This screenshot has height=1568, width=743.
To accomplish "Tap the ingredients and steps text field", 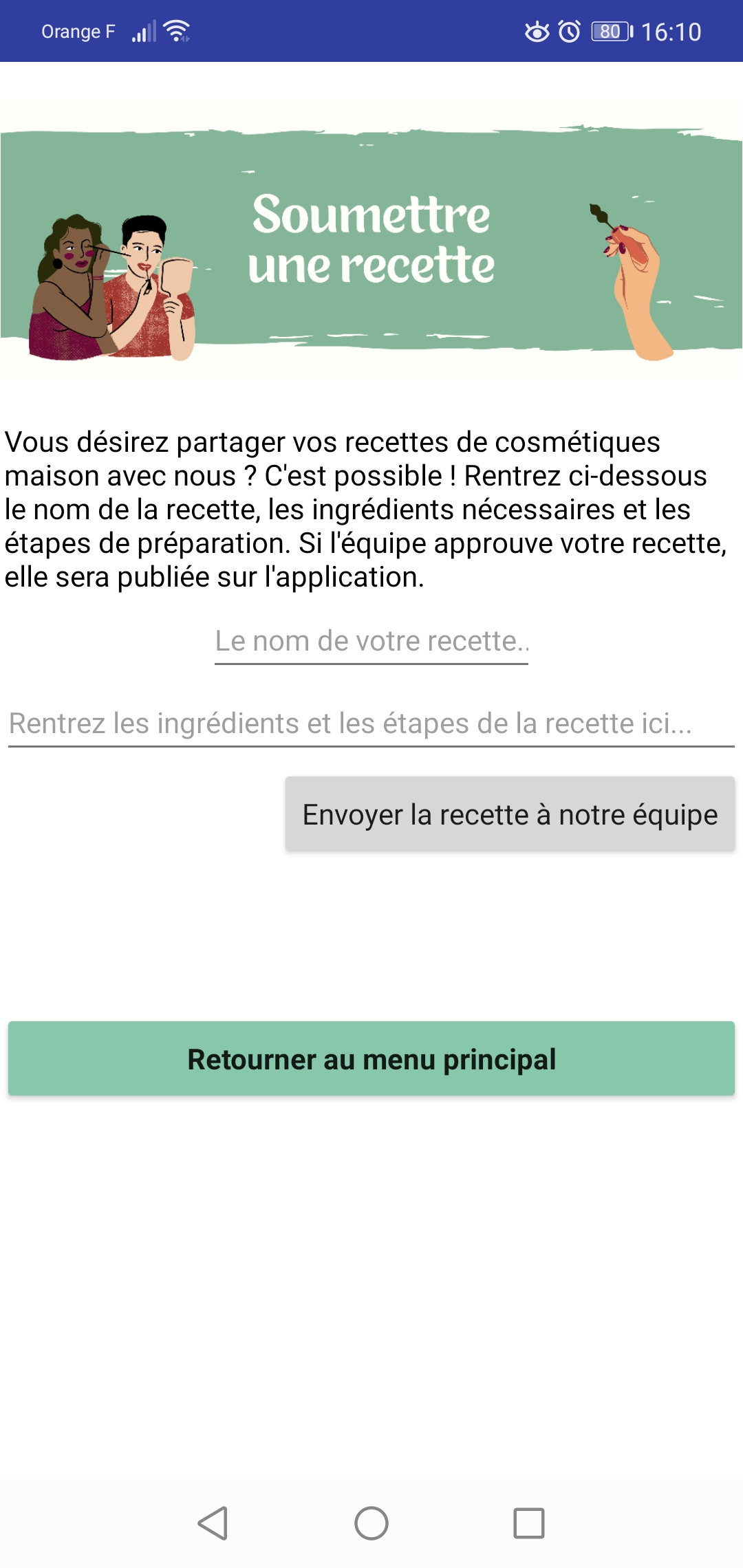I will 371,725.
